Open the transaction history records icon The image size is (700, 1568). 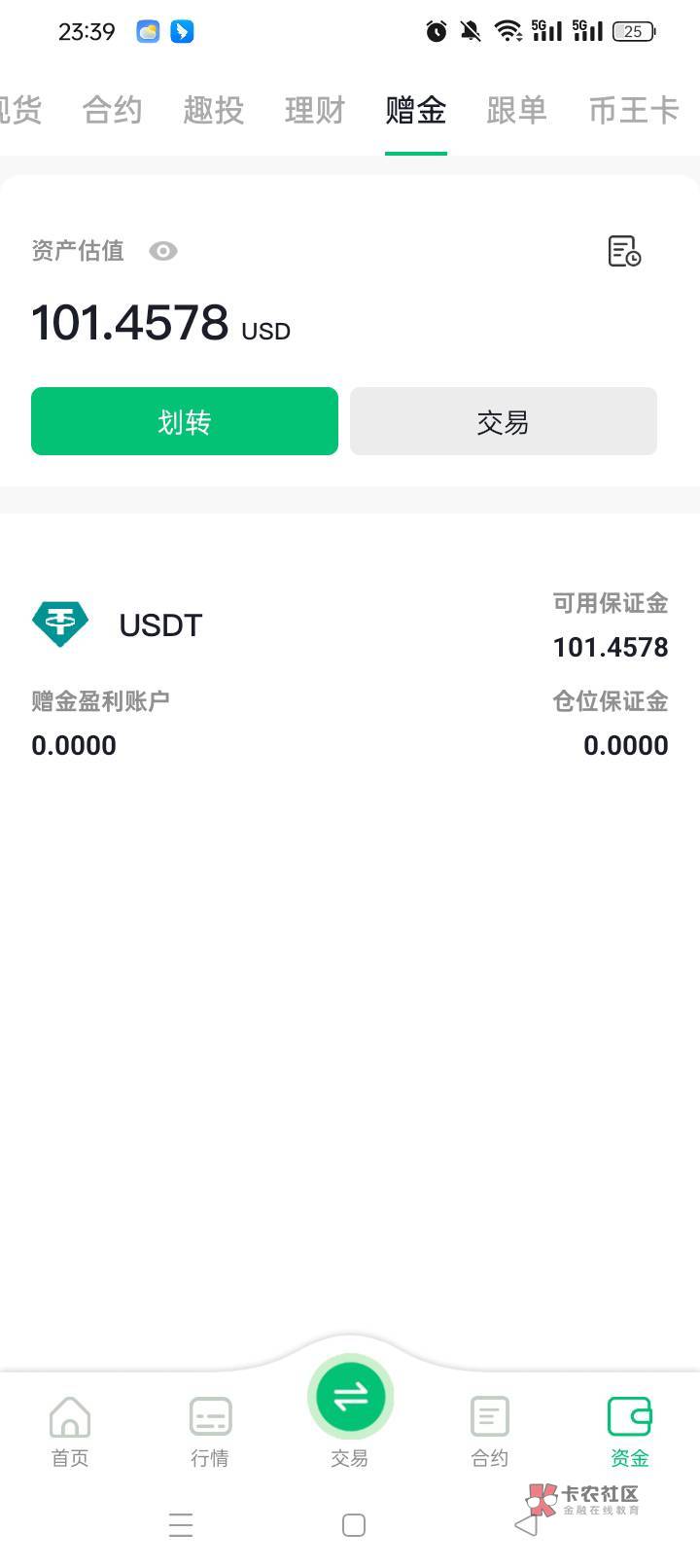(624, 251)
